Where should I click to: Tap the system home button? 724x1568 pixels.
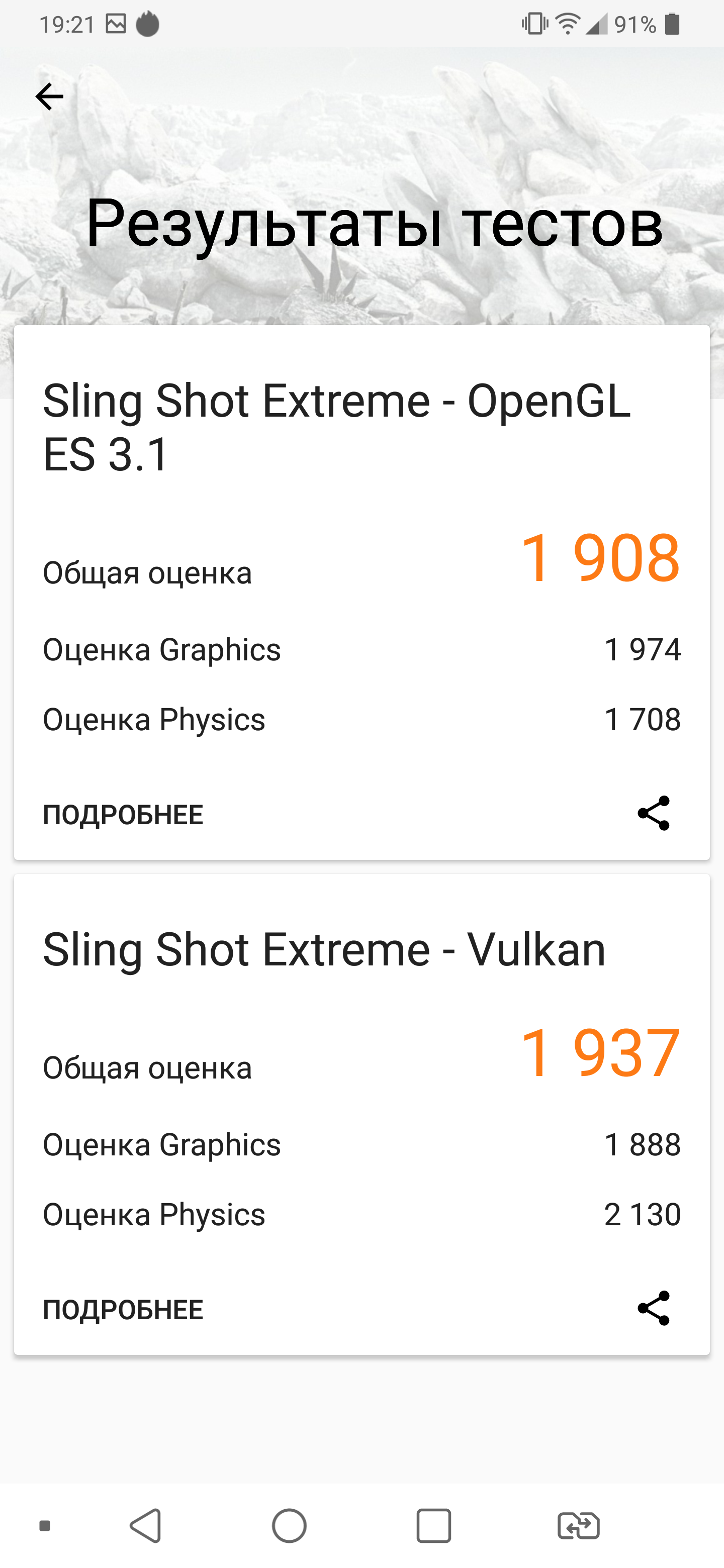tap(289, 1526)
